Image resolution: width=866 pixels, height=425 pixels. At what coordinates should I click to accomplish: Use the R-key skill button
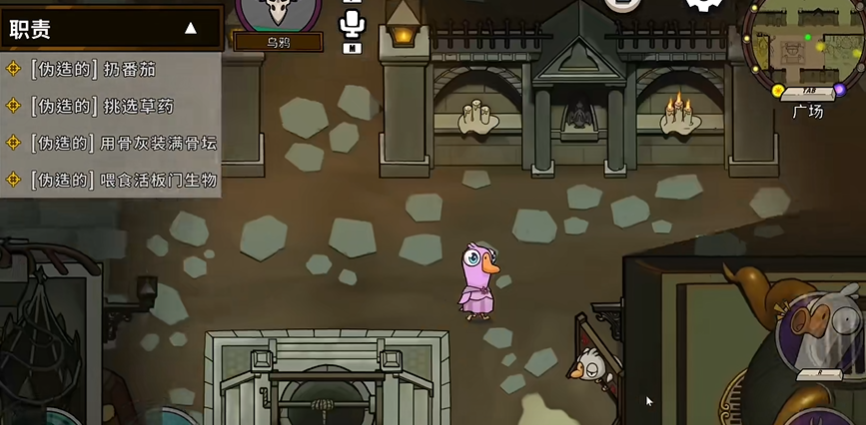(x=817, y=332)
